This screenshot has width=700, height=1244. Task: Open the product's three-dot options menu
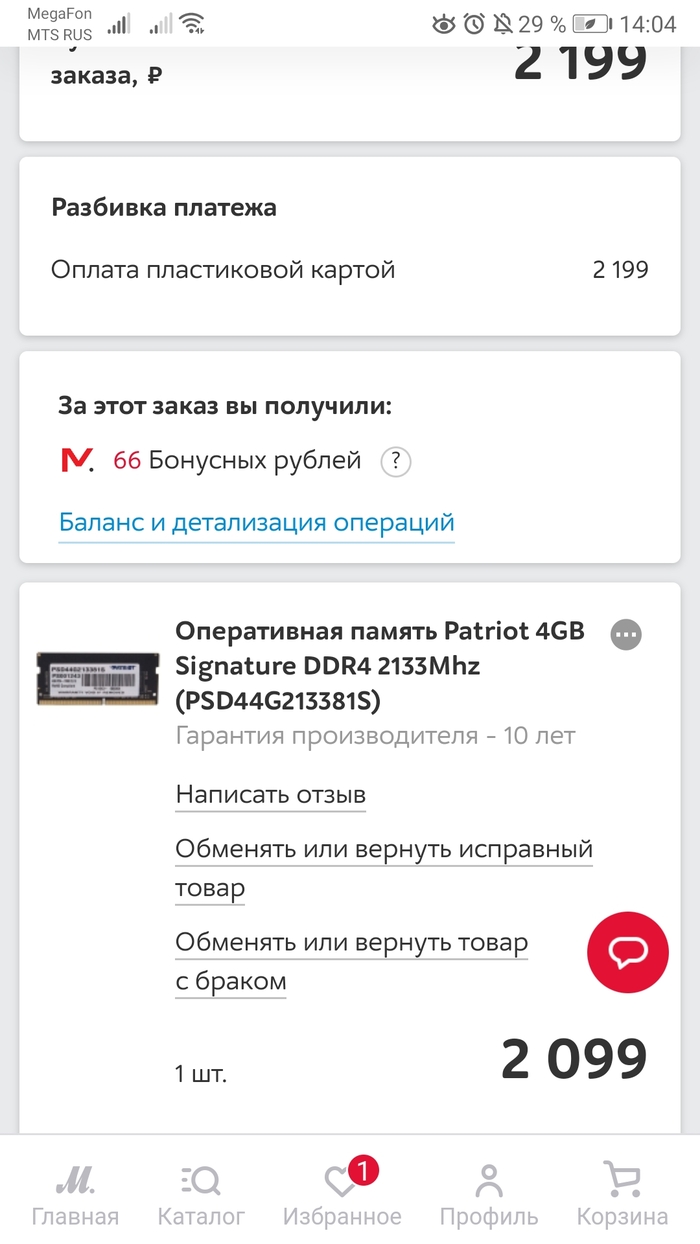pos(626,634)
